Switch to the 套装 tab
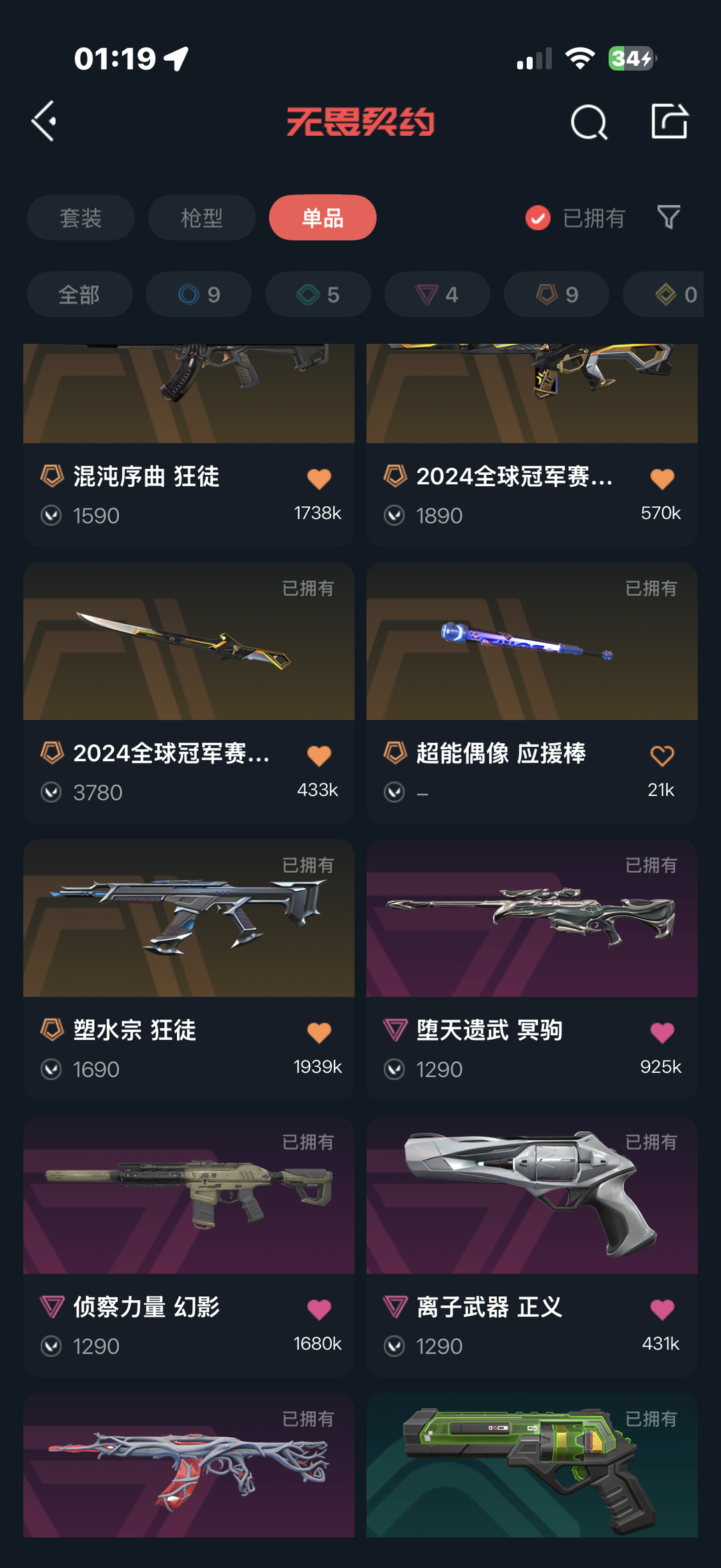The image size is (721, 1568). [x=81, y=218]
